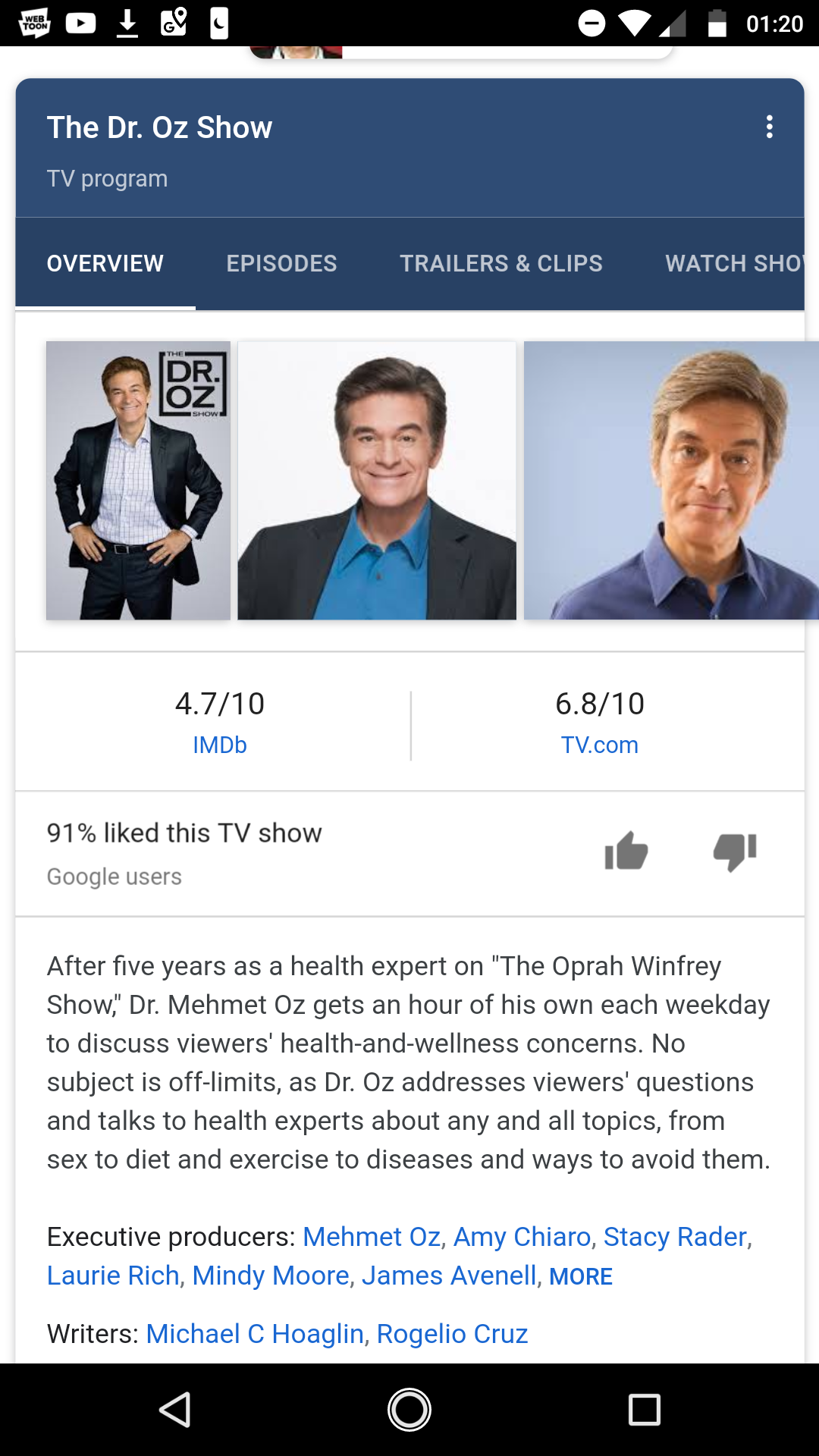819x1456 pixels.
Task: Dislike this TV show with thumbs down
Action: click(x=735, y=852)
